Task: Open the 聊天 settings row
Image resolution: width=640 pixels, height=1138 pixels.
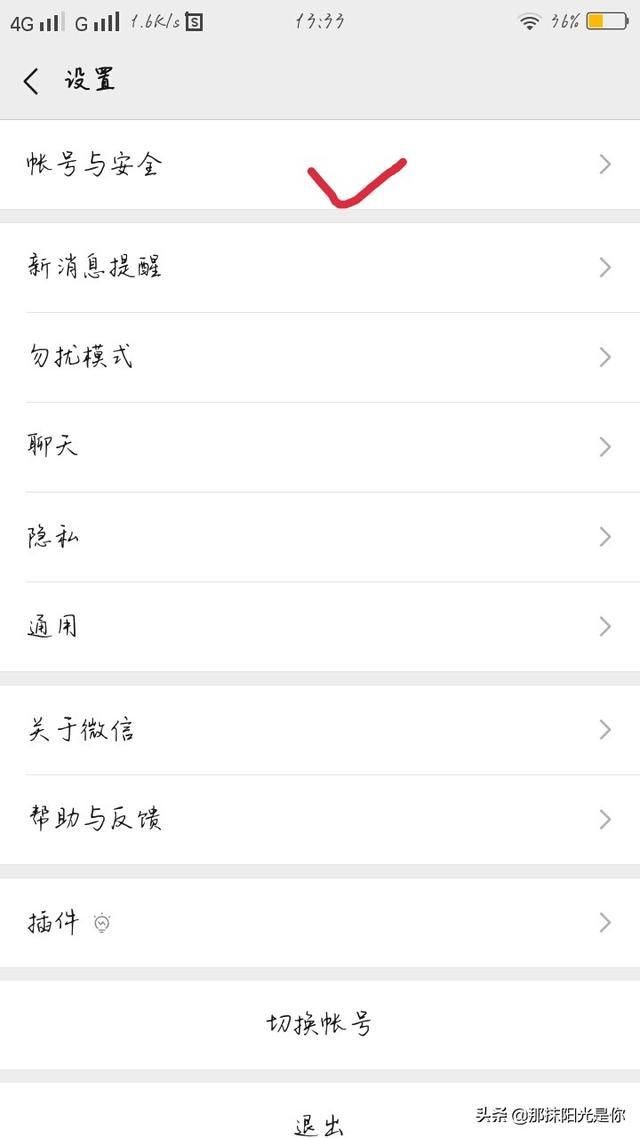Action: pos(320,447)
